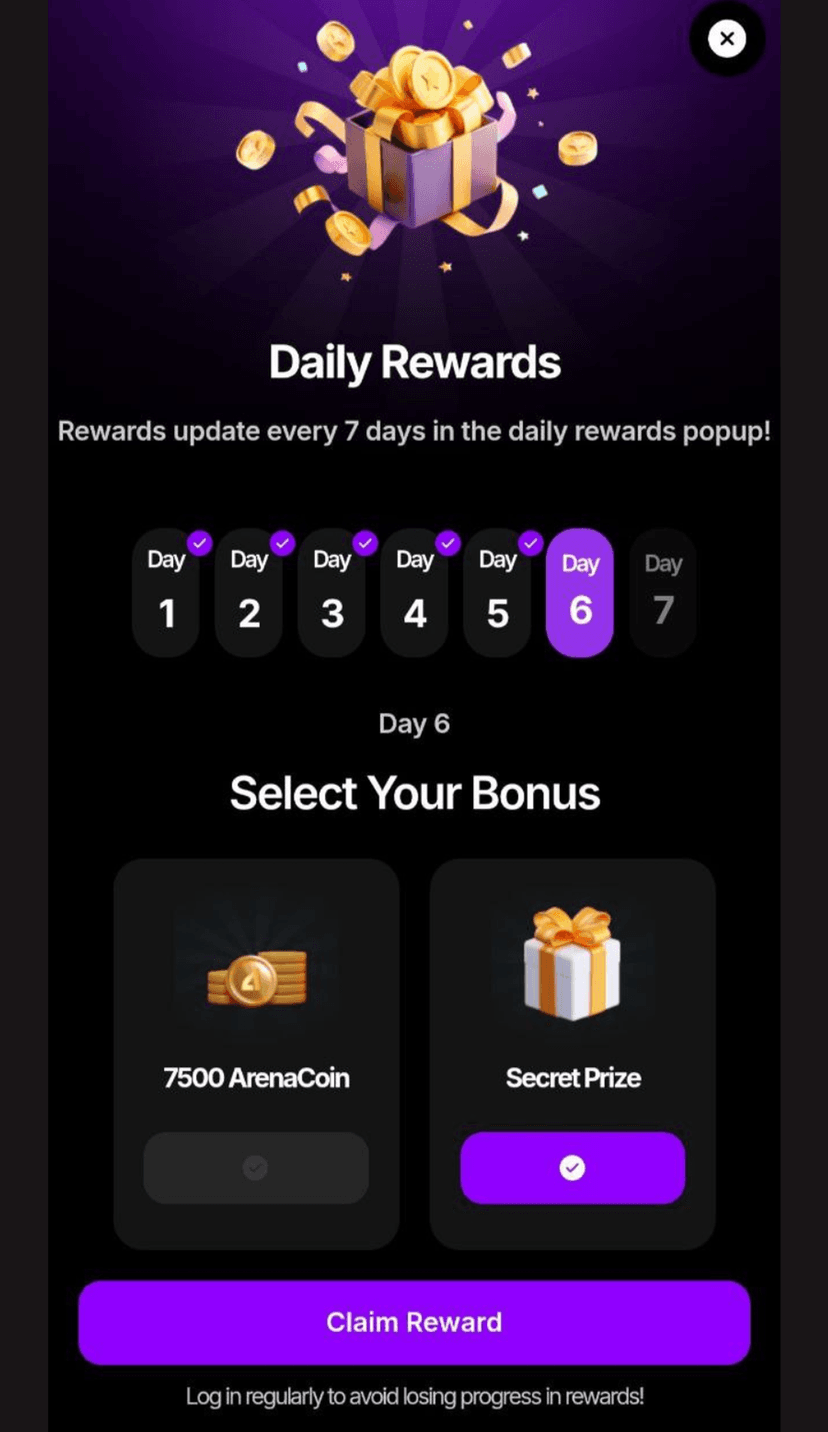Screen dimensions: 828x1432
Task: Tap the highlighted Day 6 pill
Action: tap(580, 593)
